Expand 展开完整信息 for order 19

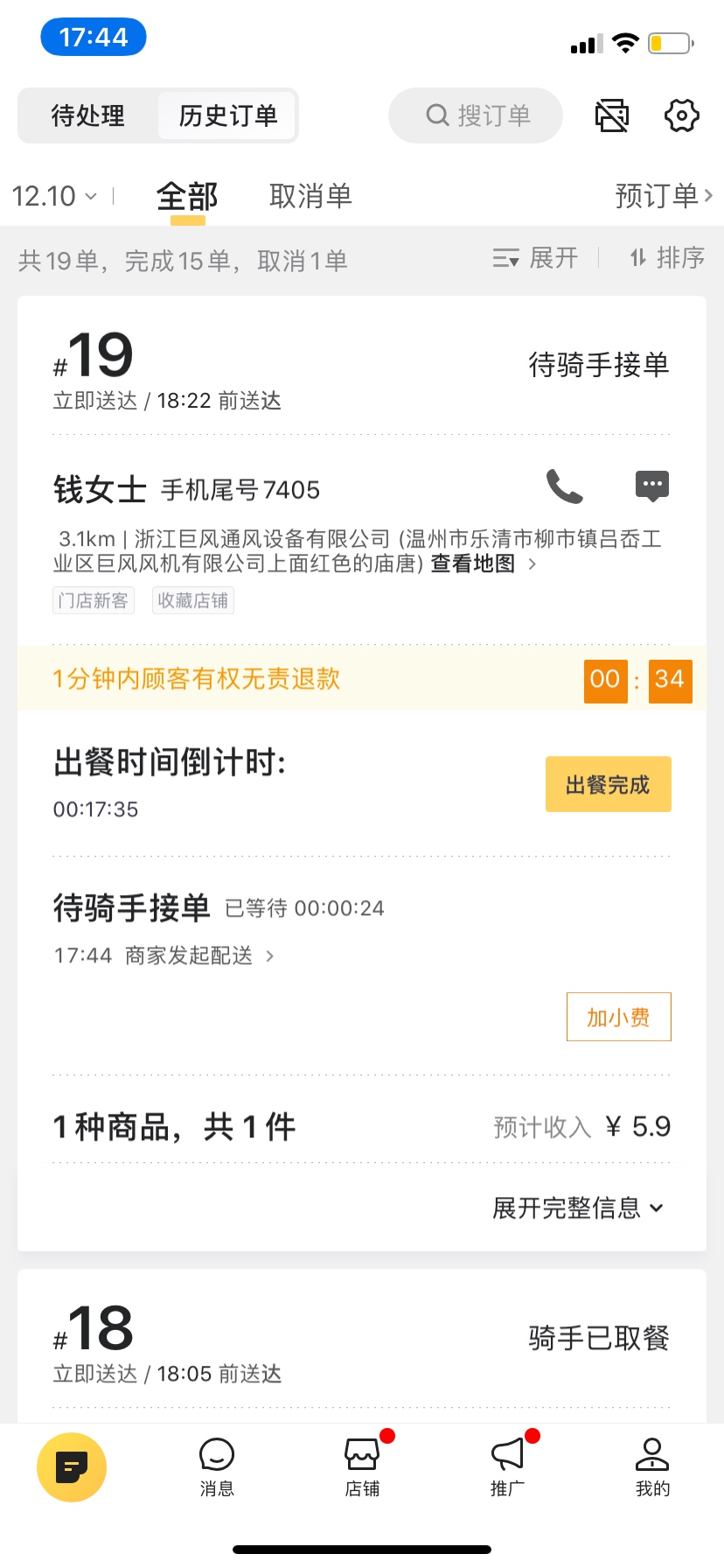pos(578,1208)
